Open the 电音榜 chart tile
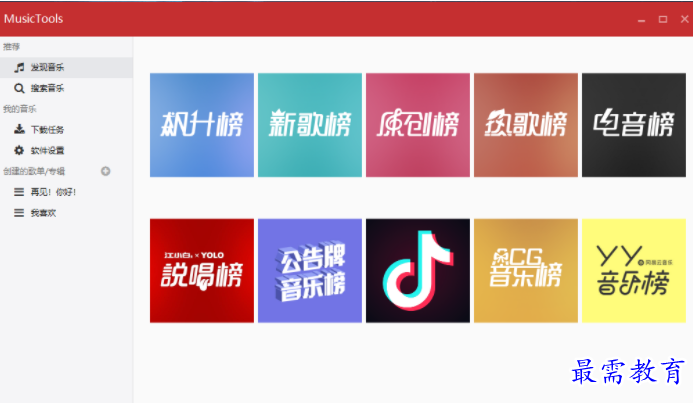This screenshot has width=693, height=403. 634,125
